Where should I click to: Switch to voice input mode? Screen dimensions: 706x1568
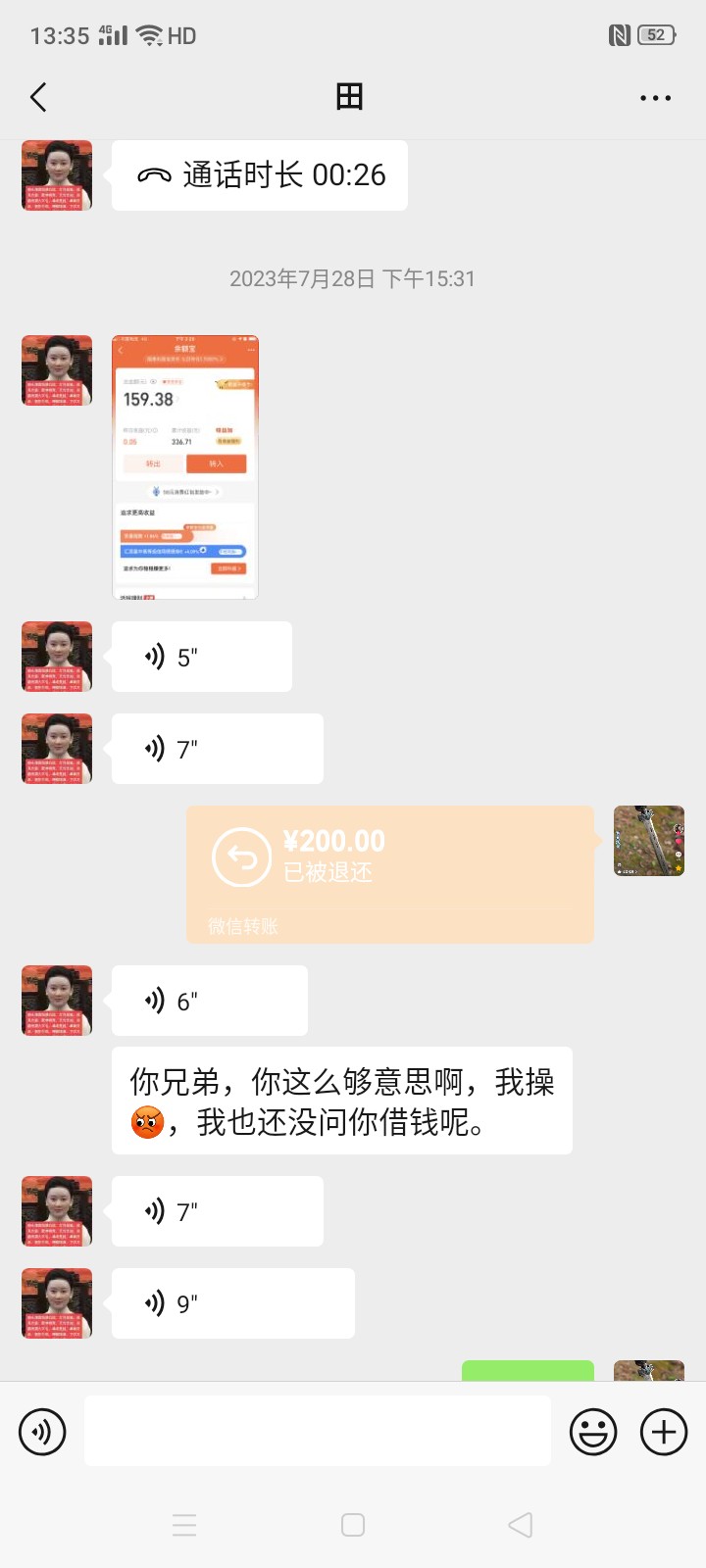(42, 1432)
